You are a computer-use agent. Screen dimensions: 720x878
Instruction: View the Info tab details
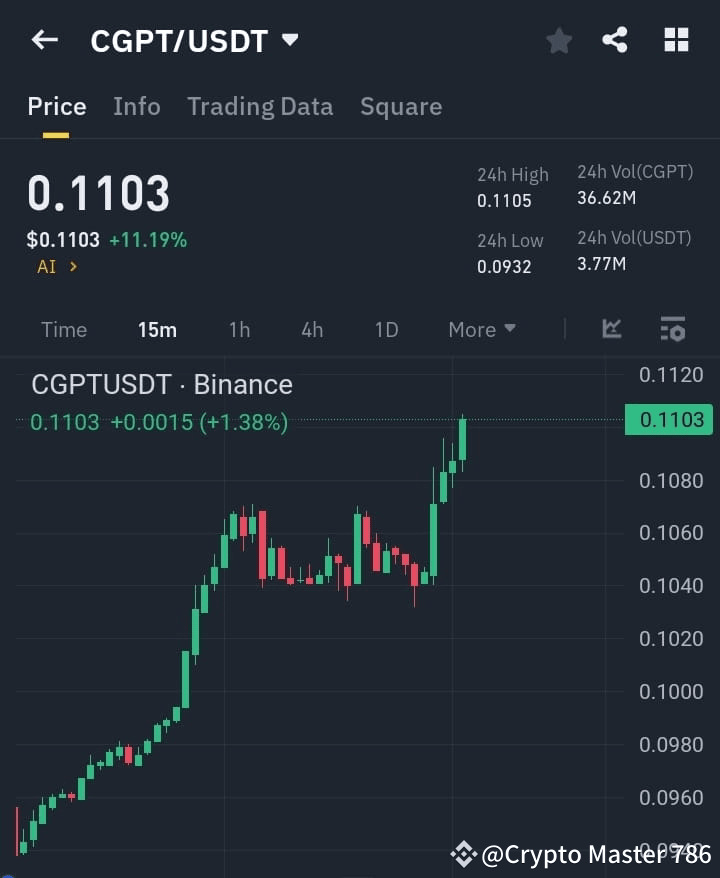pyautogui.click(x=137, y=106)
